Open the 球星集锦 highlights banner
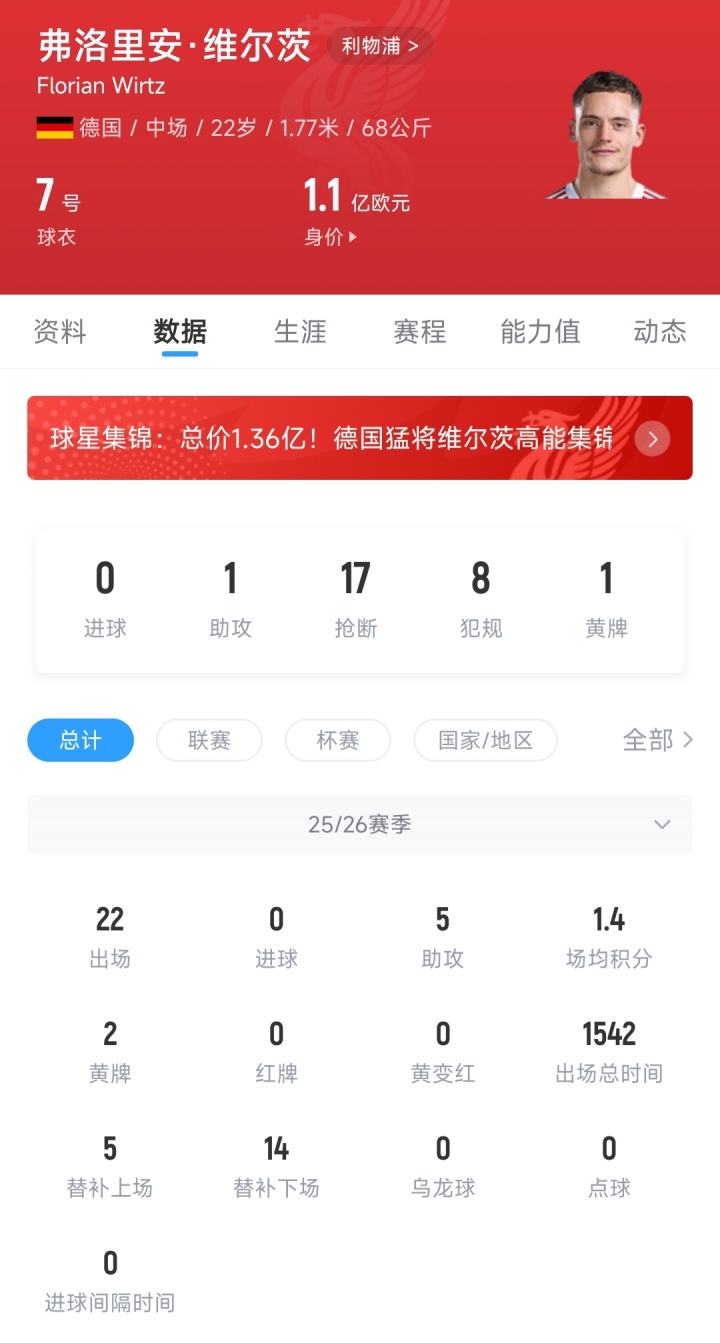The width and height of the screenshot is (720, 1343). 360,438
